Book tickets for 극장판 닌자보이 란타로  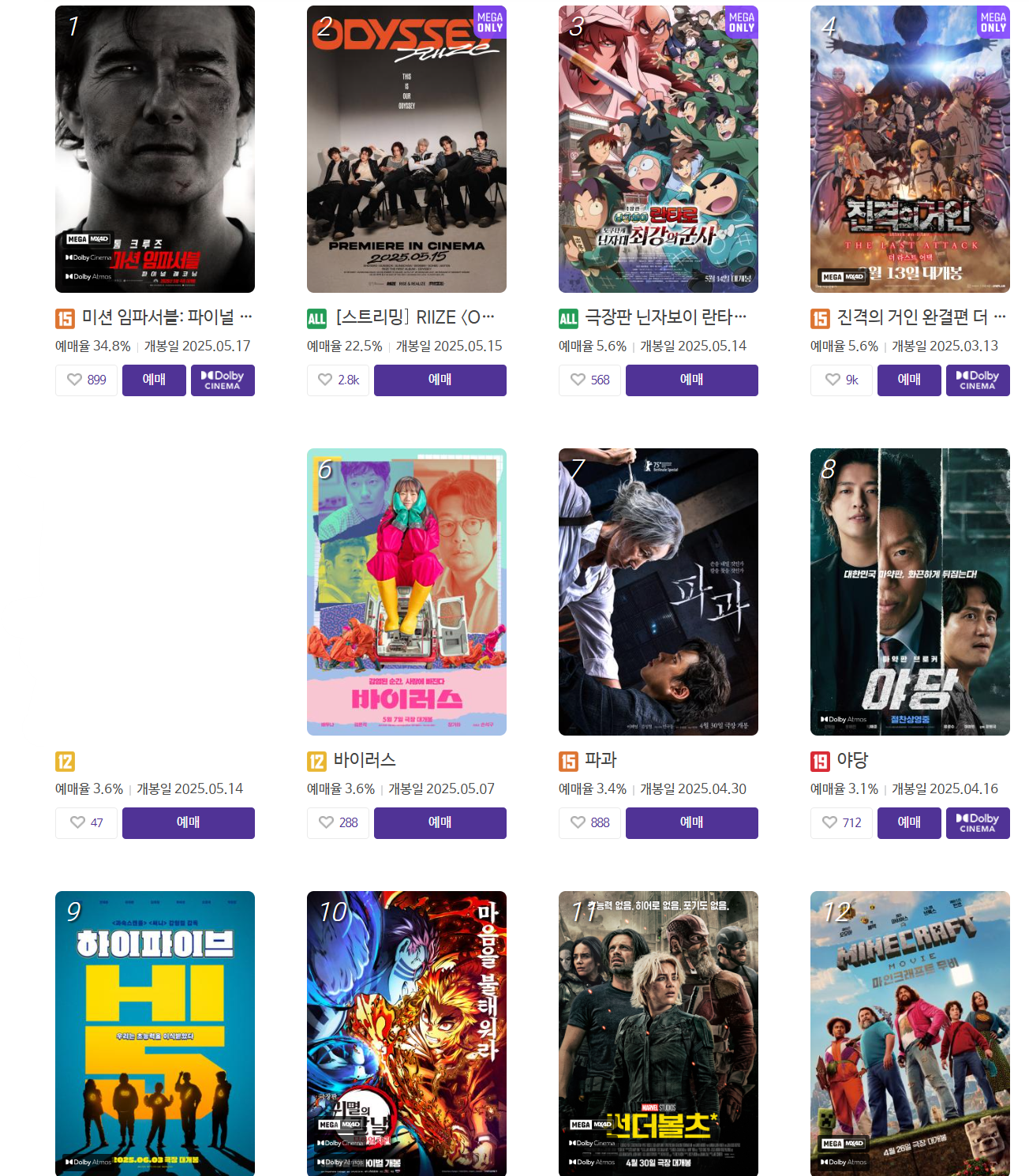pyautogui.click(x=691, y=380)
